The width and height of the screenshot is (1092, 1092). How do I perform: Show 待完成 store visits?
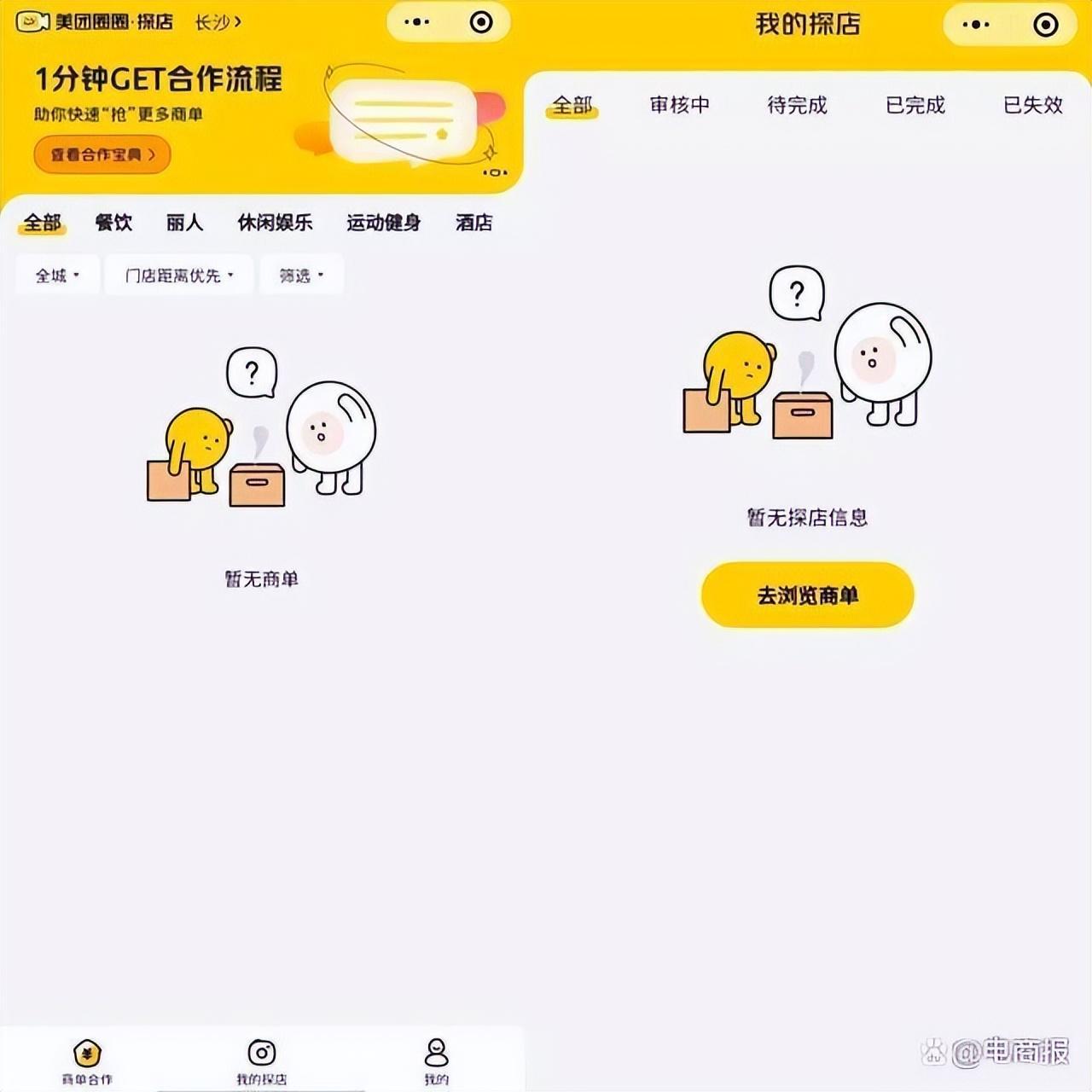click(x=797, y=105)
